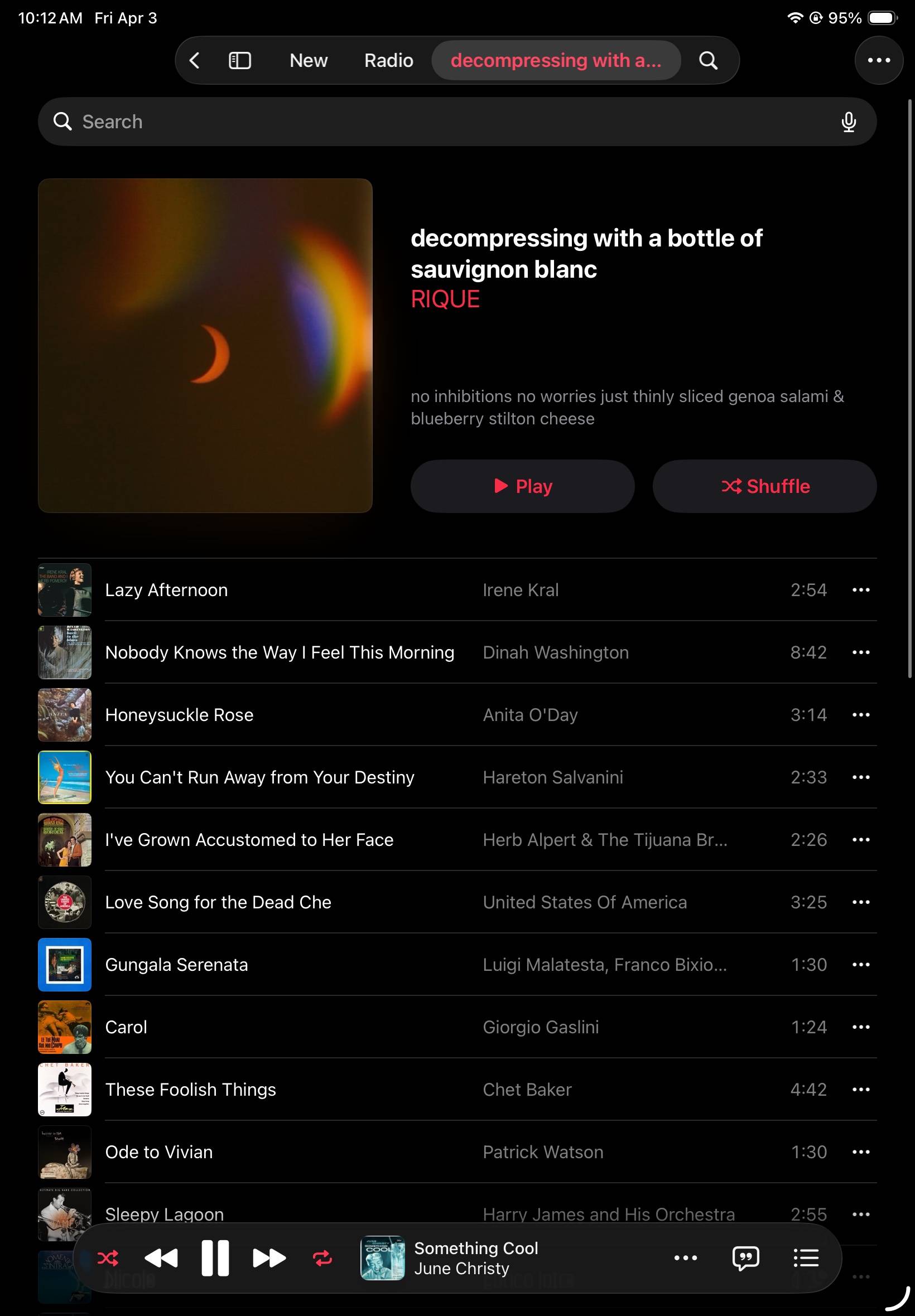Pause the current song
Image resolution: width=915 pixels, height=1316 pixels.
[215, 1258]
